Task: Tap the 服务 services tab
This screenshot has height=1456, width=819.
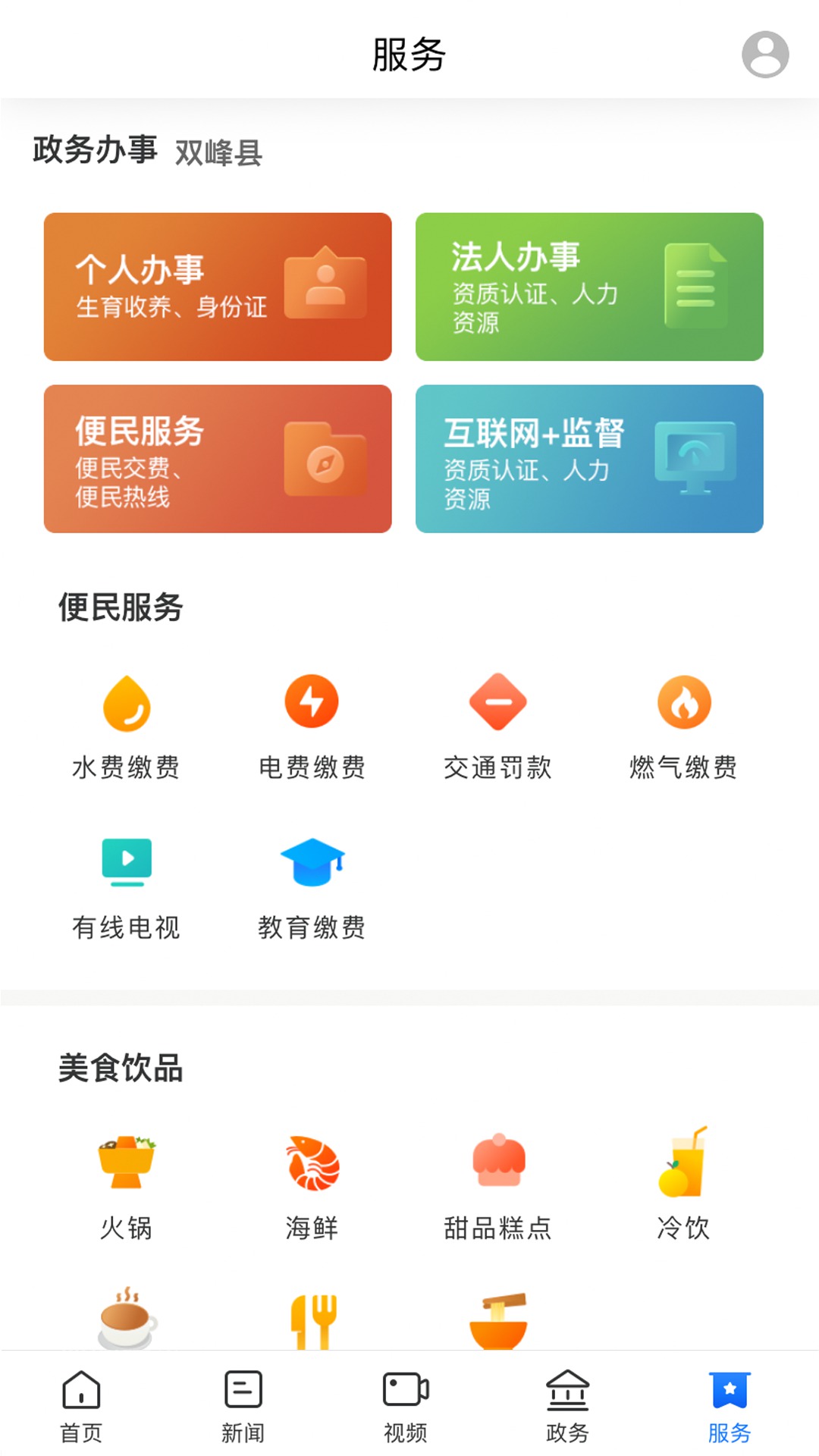Action: 730,1405
